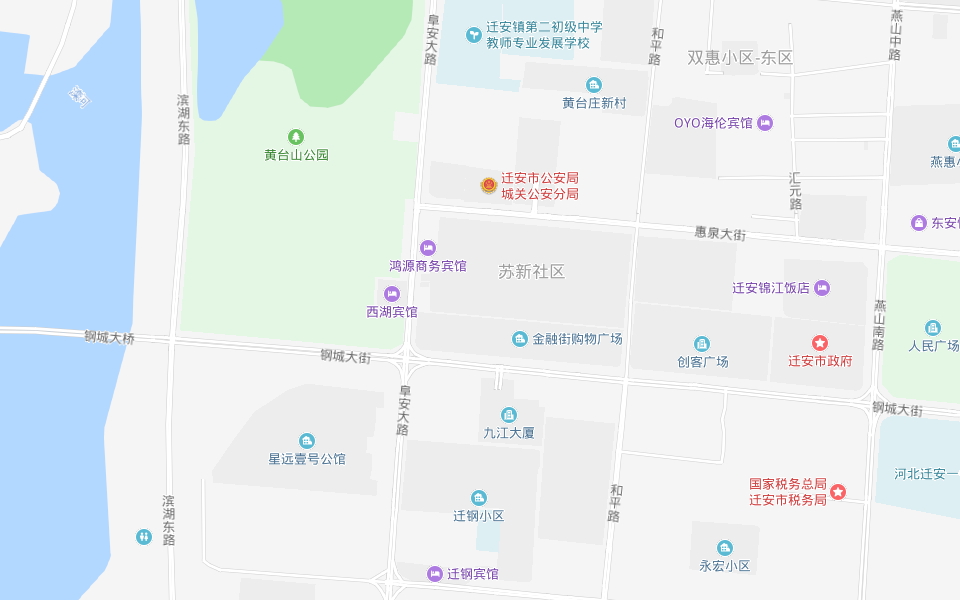Open the 迁钢小区 residential marker
Viewport: 960px width, 600px height.
[479, 498]
